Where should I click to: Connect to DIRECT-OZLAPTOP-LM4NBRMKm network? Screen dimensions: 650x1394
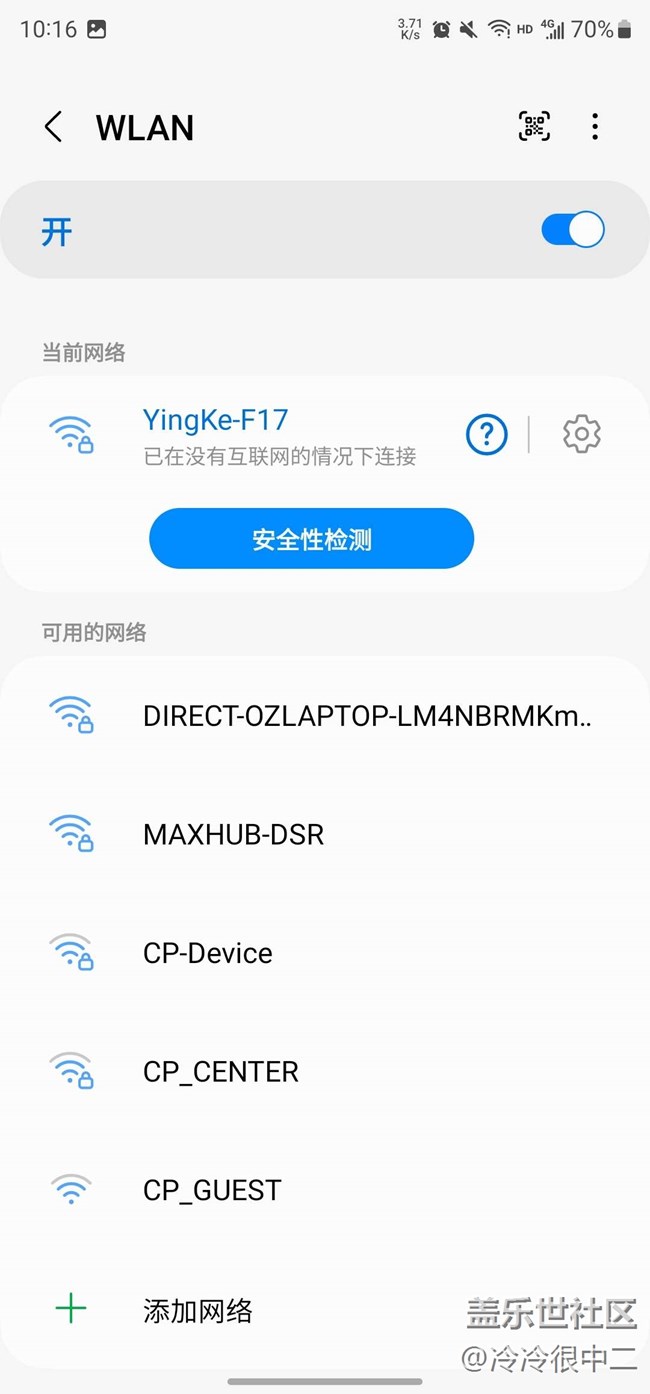tap(325, 716)
